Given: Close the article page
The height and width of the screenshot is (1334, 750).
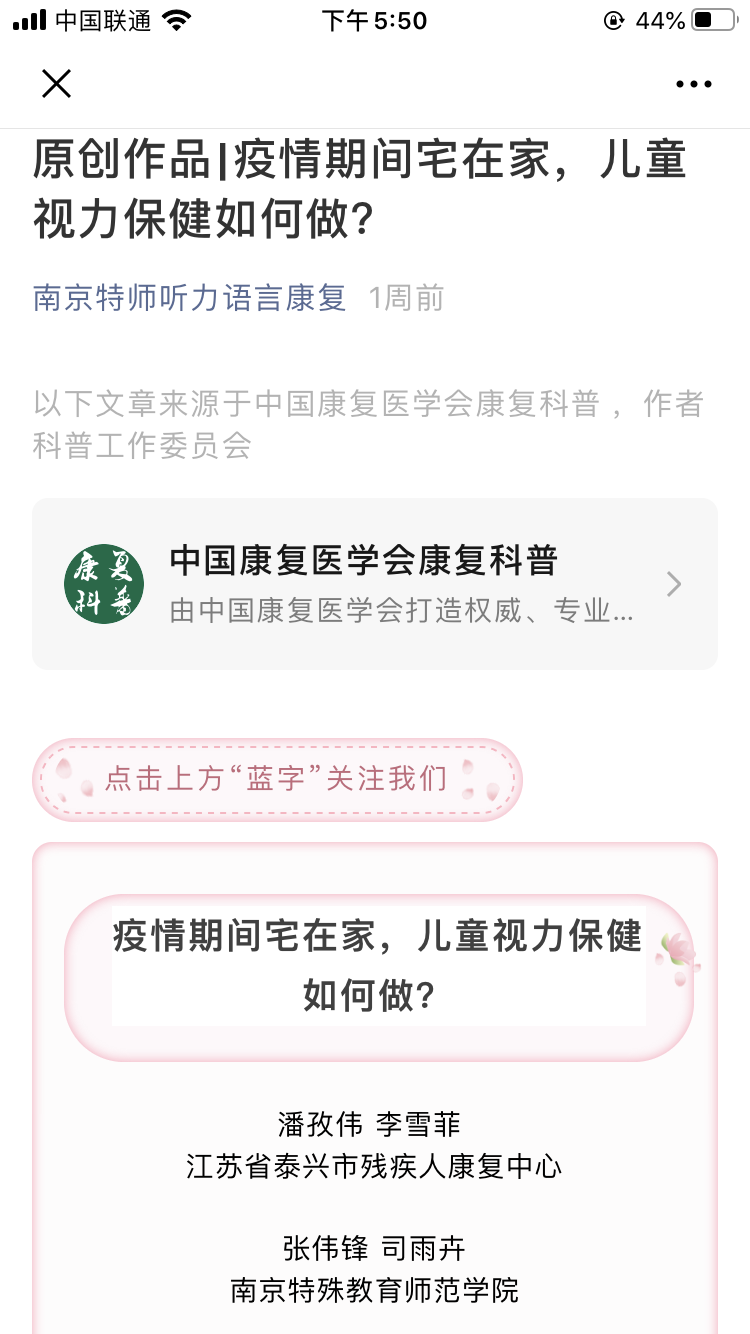Looking at the screenshot, I should 56,84.
